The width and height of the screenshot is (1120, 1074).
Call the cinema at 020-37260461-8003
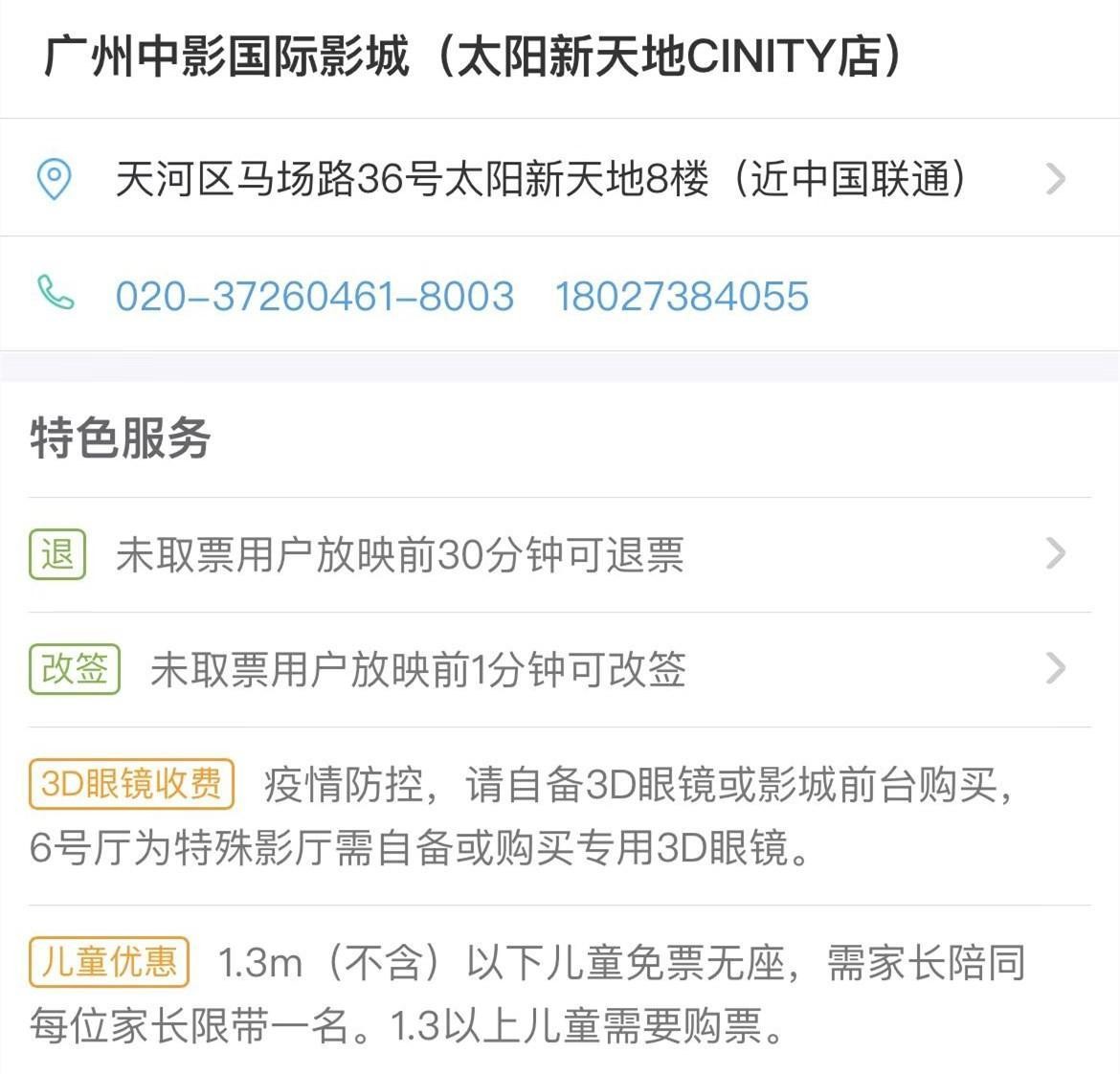315,296
